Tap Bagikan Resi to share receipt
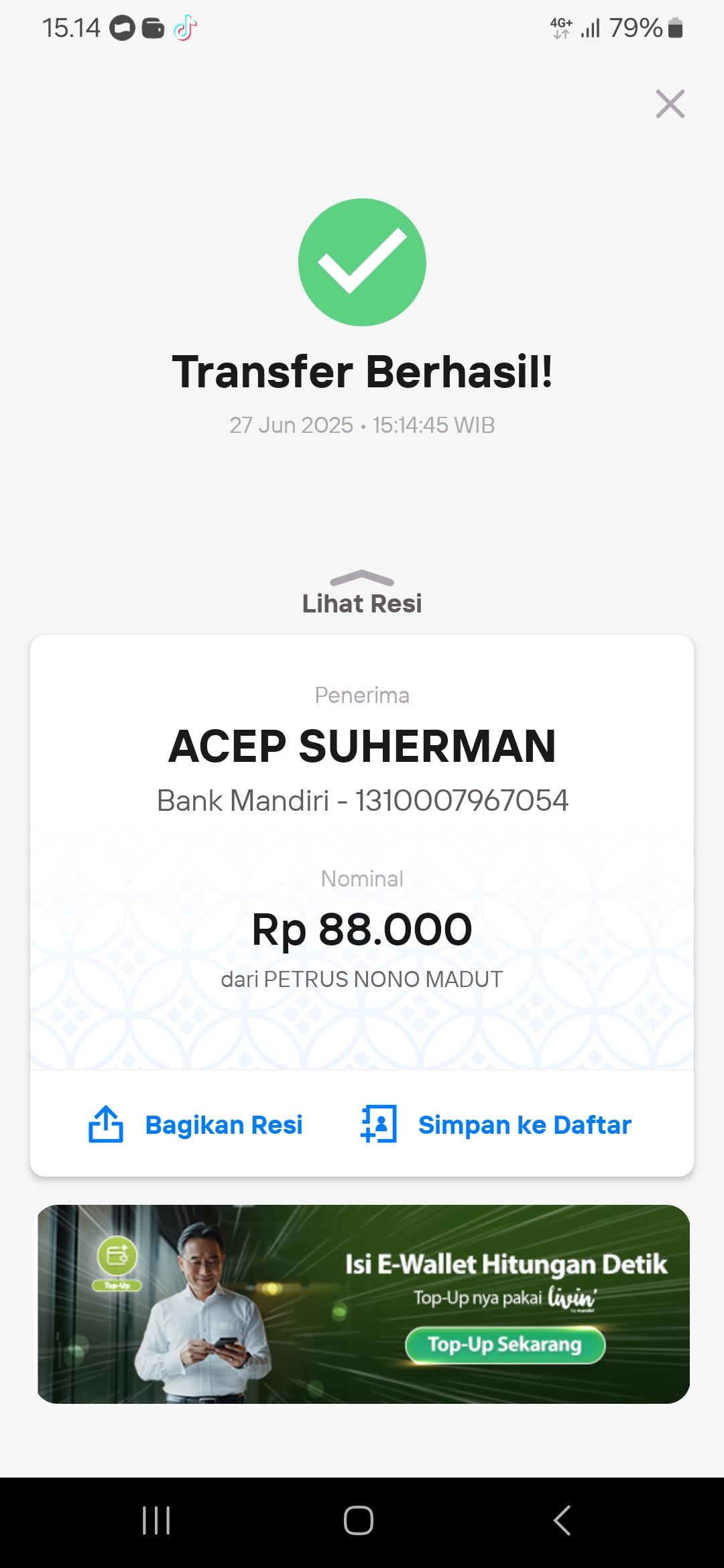Screen dimensions: 724x1568 (195, 1124)
